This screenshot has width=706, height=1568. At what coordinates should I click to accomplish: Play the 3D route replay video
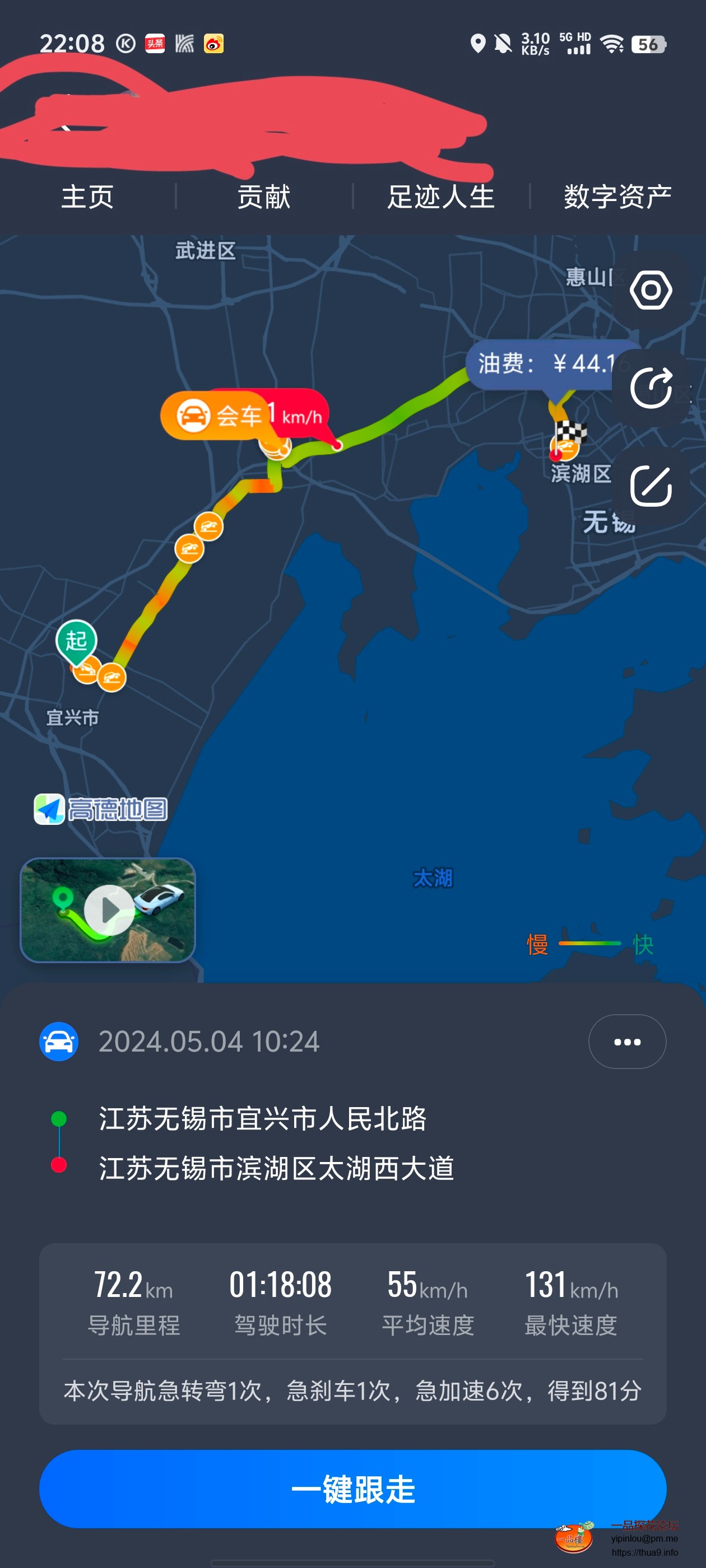[109, 909]
